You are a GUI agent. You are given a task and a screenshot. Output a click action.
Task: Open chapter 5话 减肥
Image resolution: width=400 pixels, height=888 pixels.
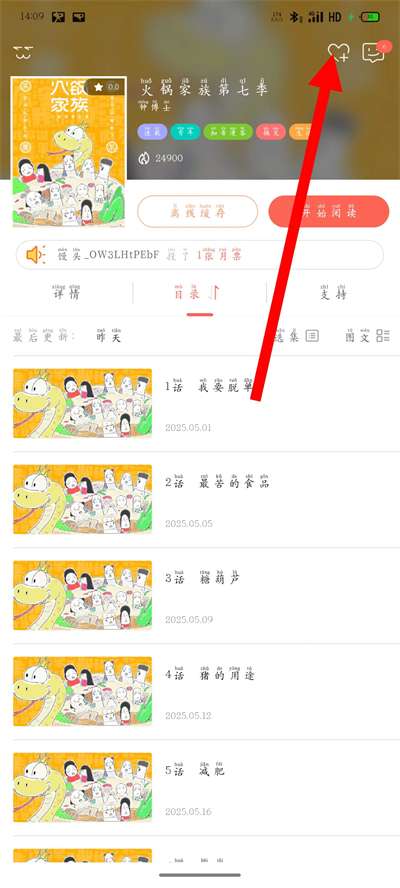point(200,787)
